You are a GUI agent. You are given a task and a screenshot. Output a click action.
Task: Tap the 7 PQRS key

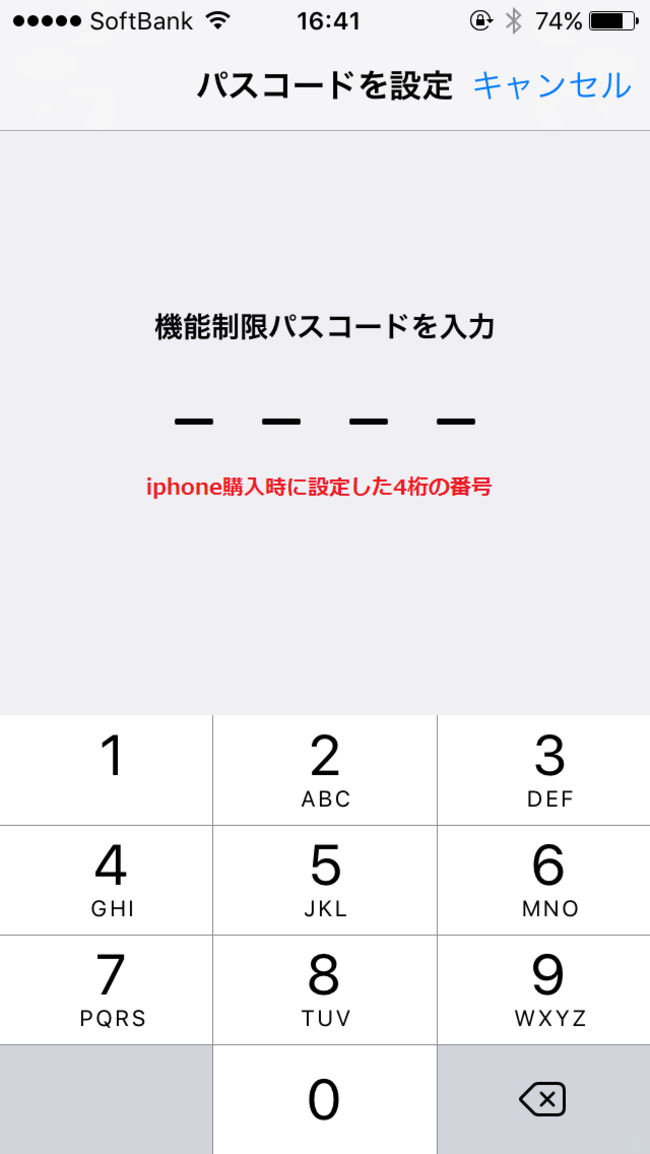(x=106, y=990)
